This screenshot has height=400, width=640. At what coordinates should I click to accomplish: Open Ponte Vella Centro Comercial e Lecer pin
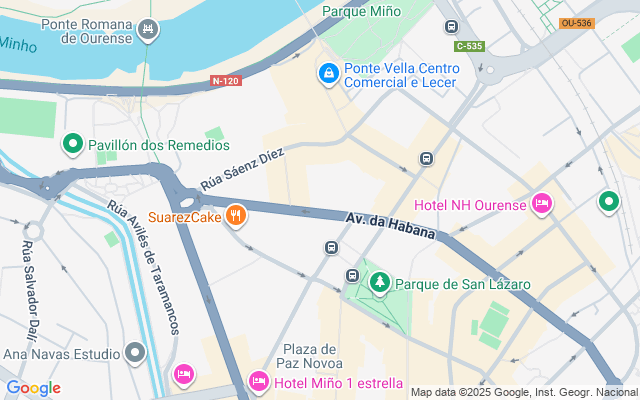point(328,73)
